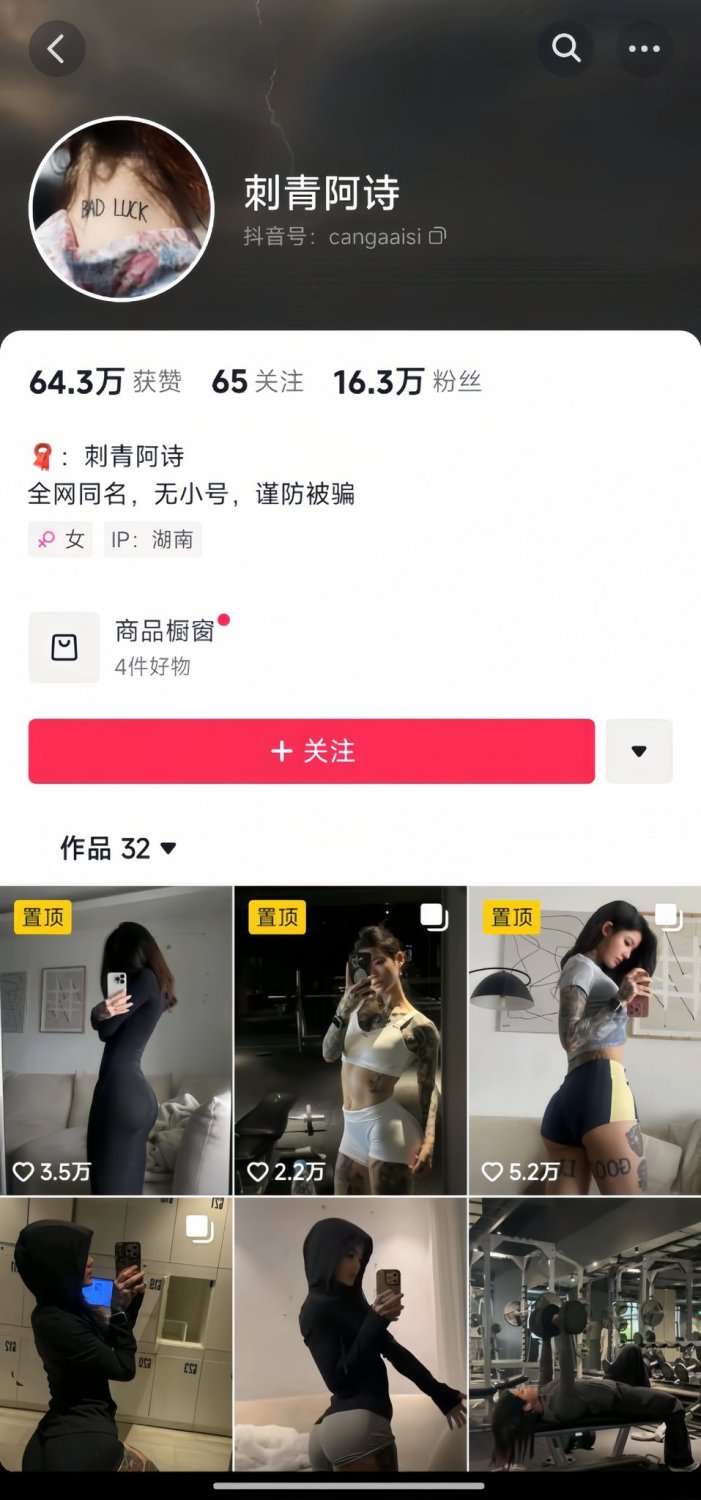Image resolution: width=701 pixels, height=1500 pixels.
Task: Open the 65 关注 following list
Action: click(257, 381)
